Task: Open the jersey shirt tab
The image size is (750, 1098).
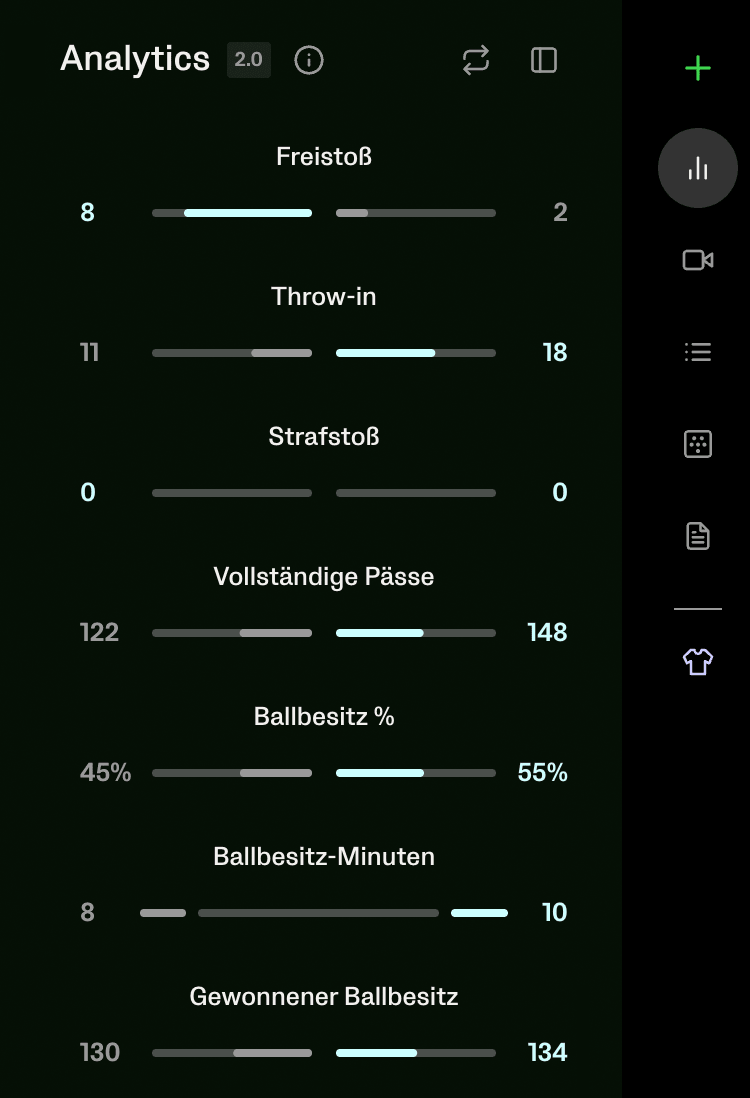Action: pos(697,661)
